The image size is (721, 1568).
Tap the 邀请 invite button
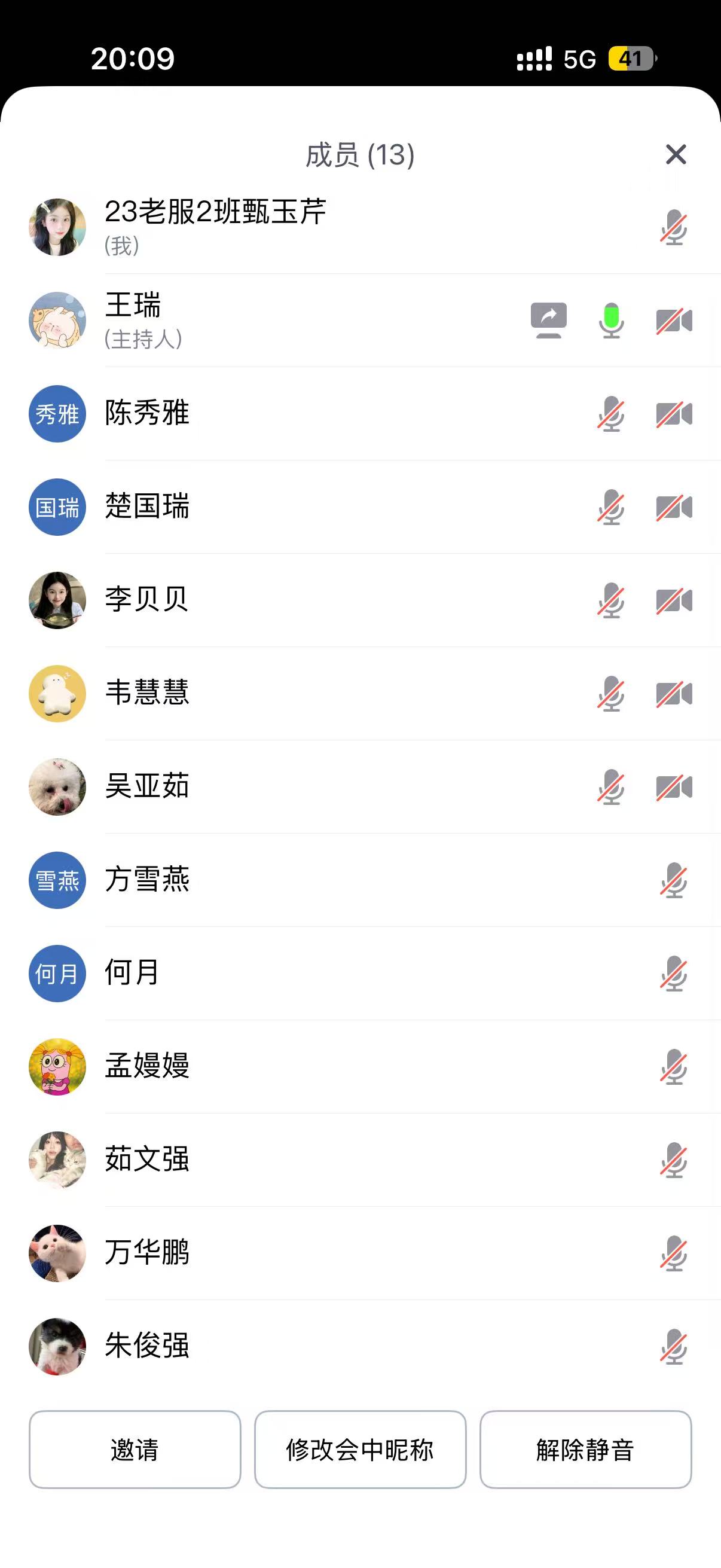tap(135, 1450)
